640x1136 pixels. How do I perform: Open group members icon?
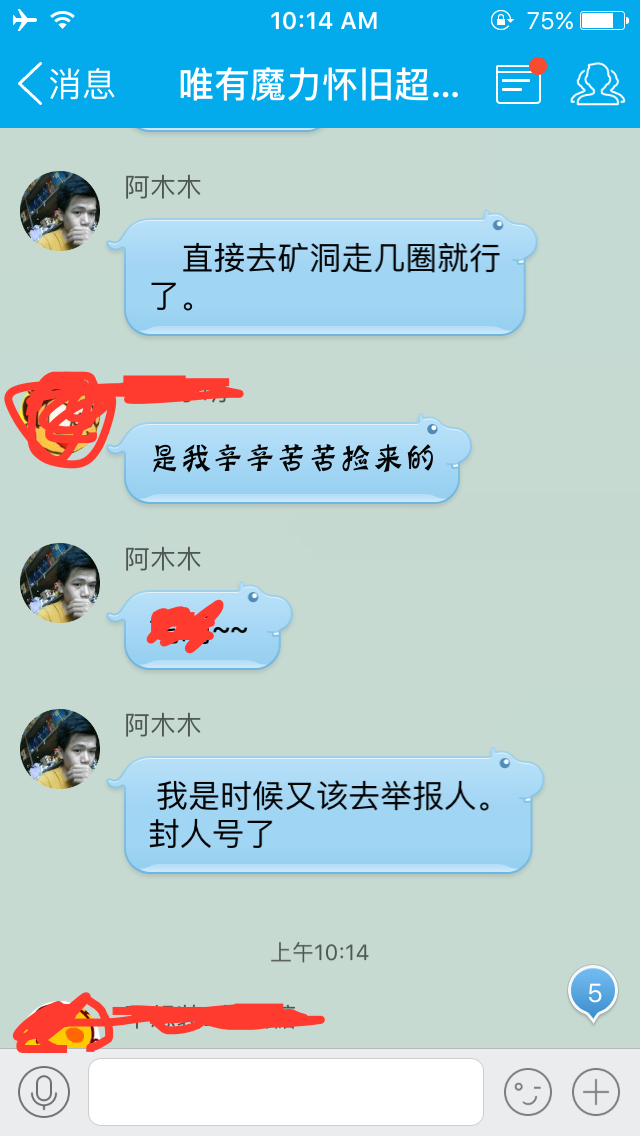click(x=597, y=84)
